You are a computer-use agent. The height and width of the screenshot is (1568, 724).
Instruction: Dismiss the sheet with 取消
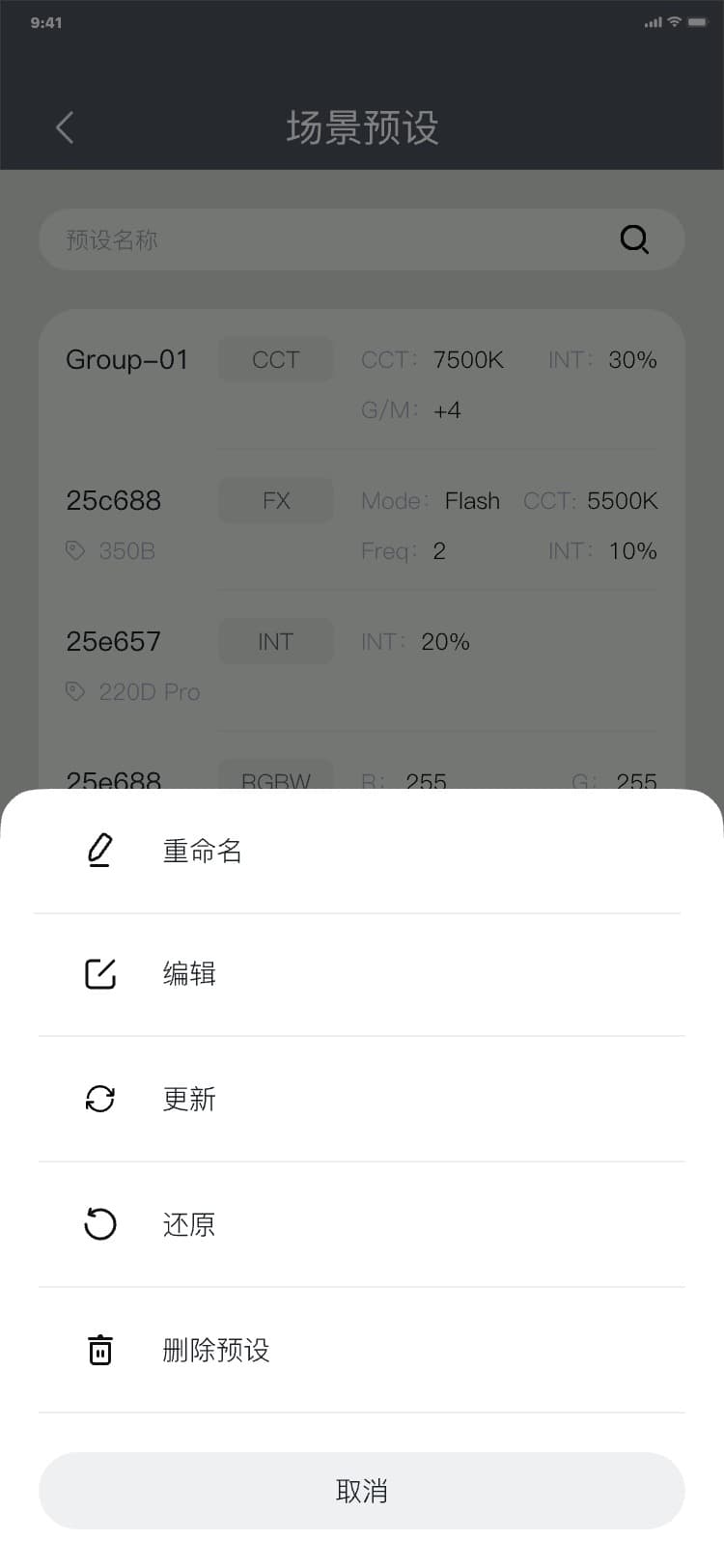pyautogui.click(x=362, y=1491)
